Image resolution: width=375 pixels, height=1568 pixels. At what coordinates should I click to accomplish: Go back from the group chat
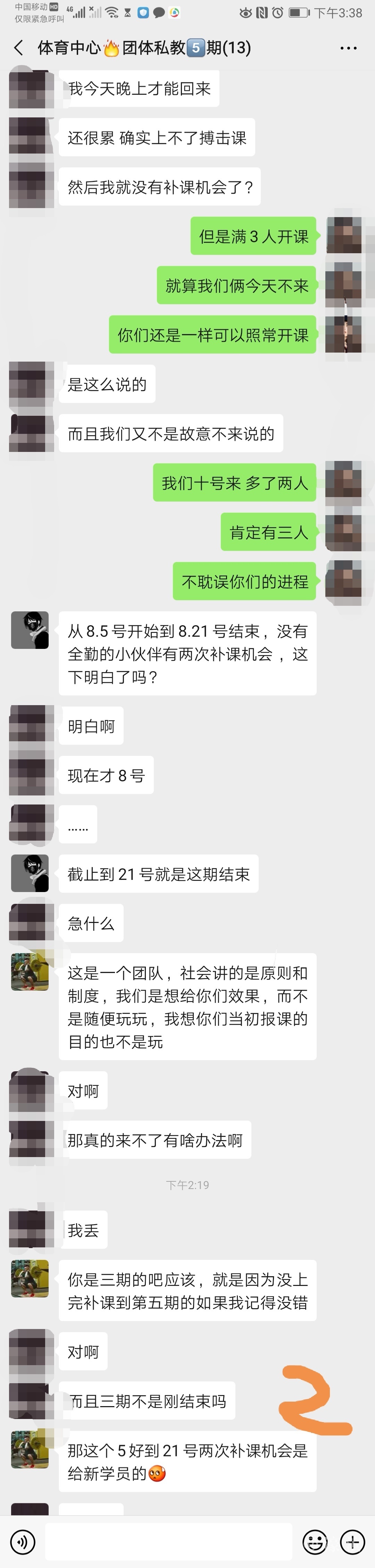[x=19, y=48]
